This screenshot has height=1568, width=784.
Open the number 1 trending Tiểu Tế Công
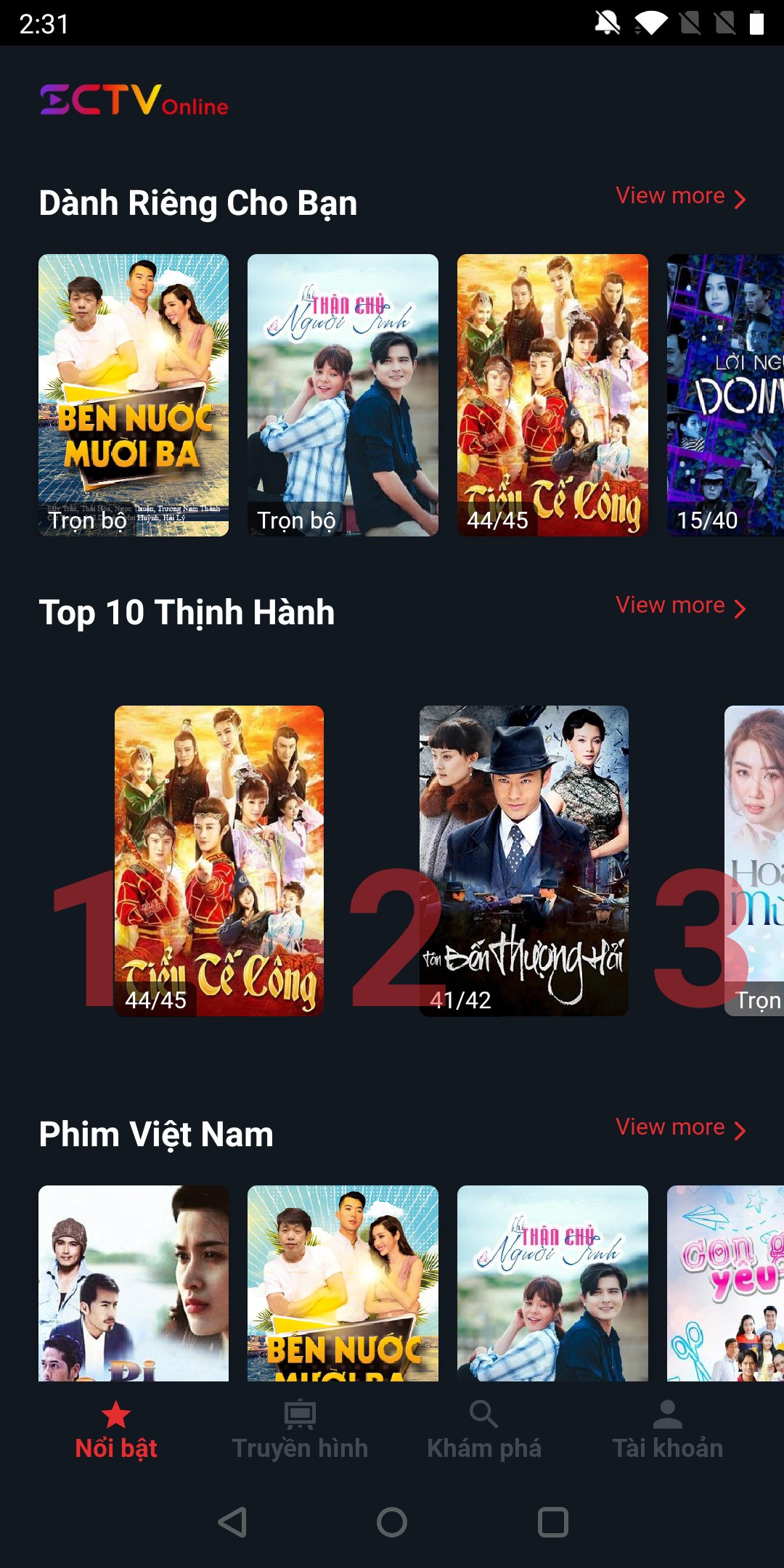tap(219, 860)
